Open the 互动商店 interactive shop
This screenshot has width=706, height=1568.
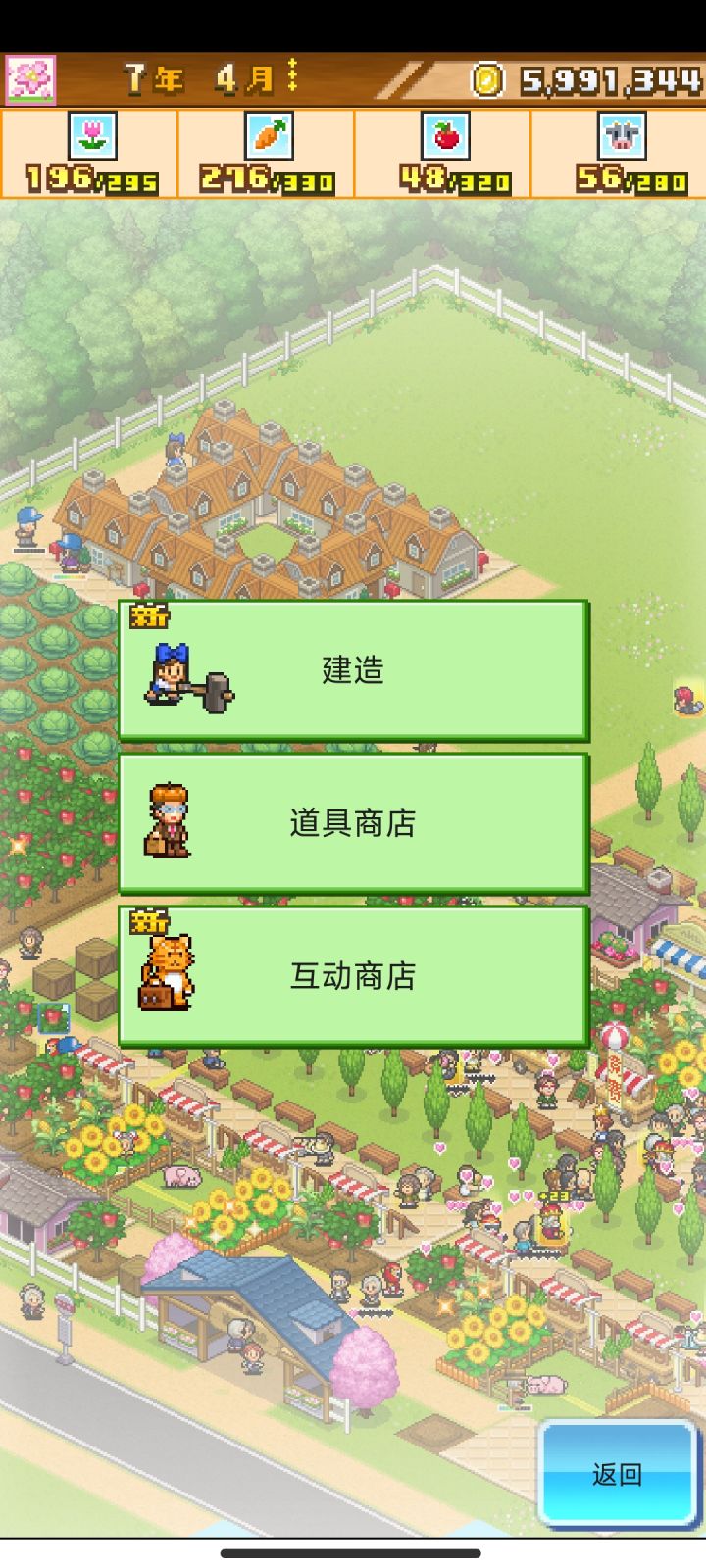[353, 975]
